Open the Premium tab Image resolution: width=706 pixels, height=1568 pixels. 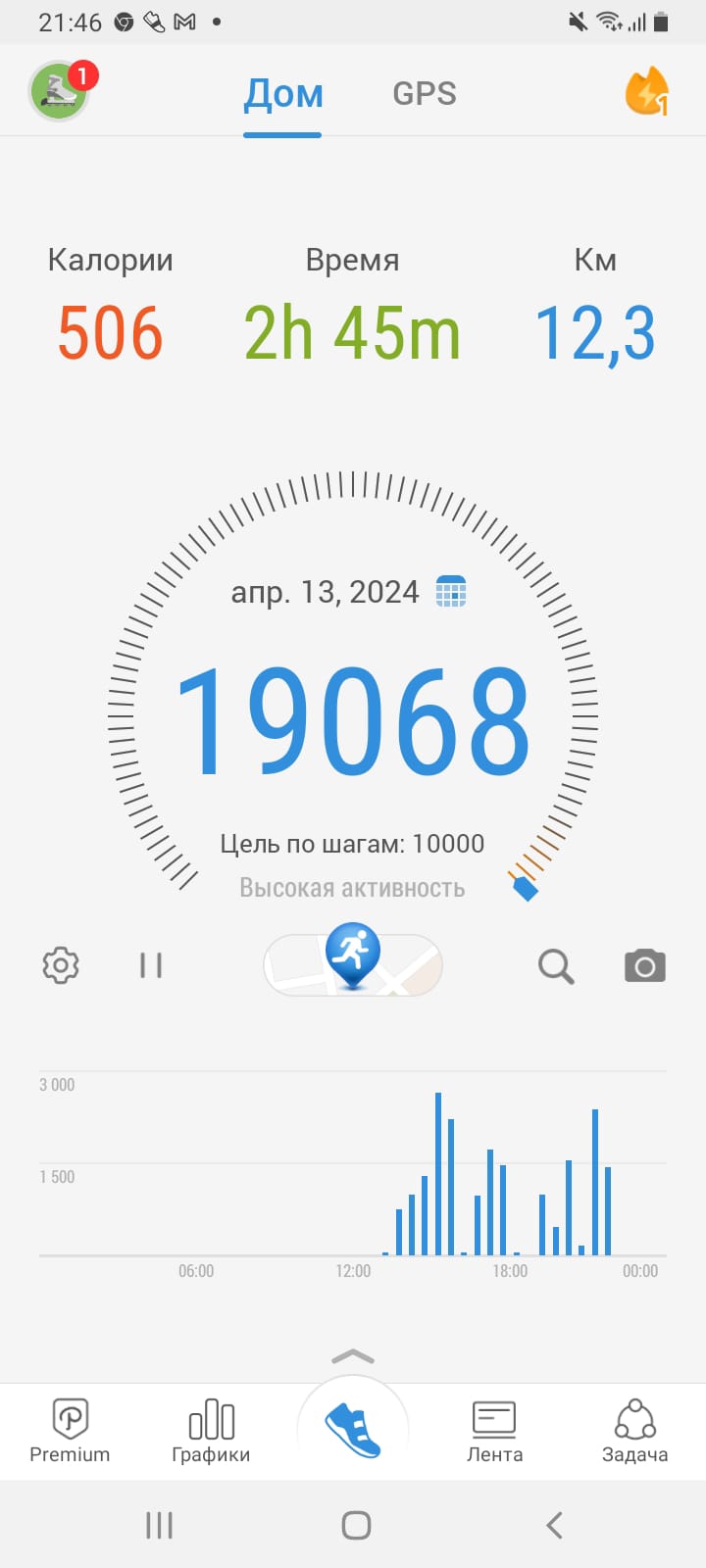[70, 1432]
